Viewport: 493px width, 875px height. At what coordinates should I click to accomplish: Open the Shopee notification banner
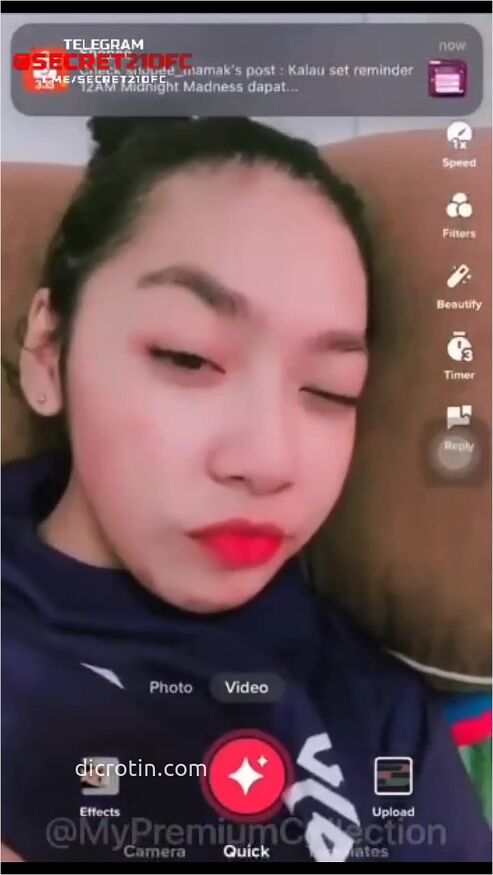(x=246, y=70)
